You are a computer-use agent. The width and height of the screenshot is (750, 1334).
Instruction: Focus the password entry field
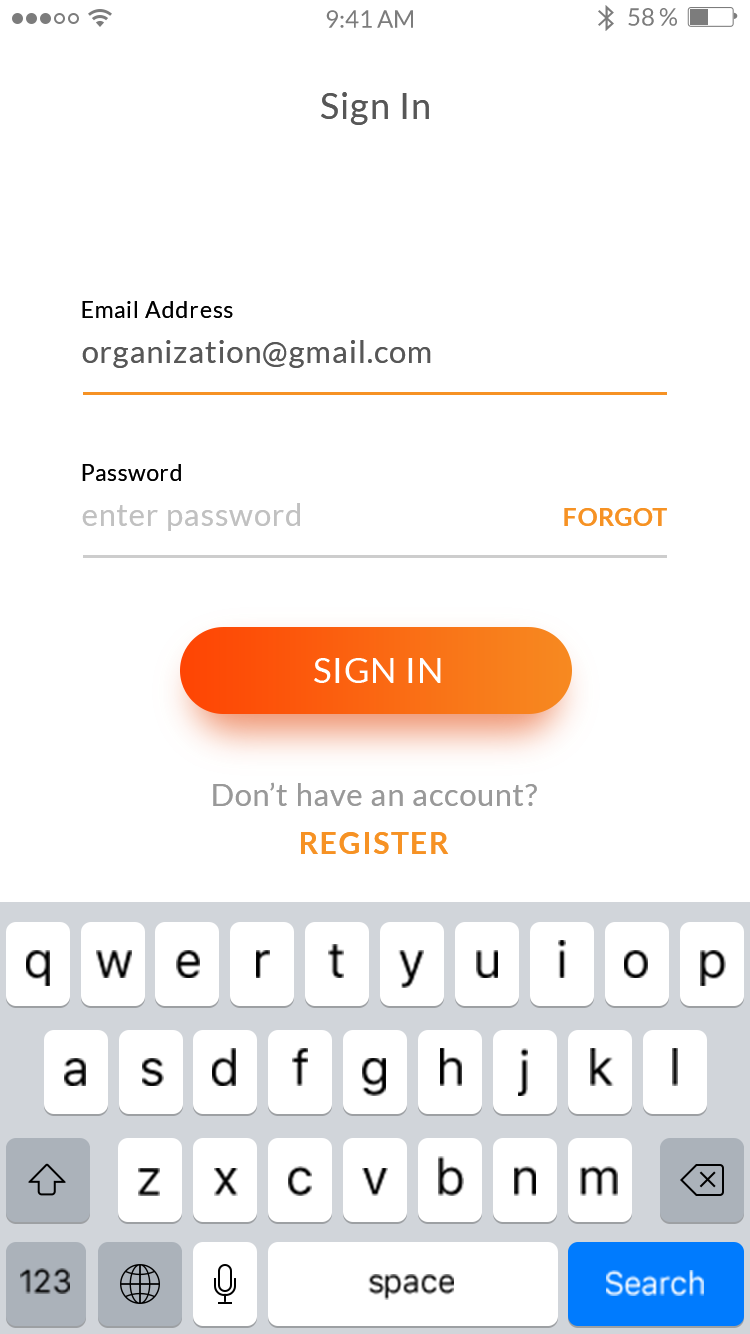pos(310,516)
